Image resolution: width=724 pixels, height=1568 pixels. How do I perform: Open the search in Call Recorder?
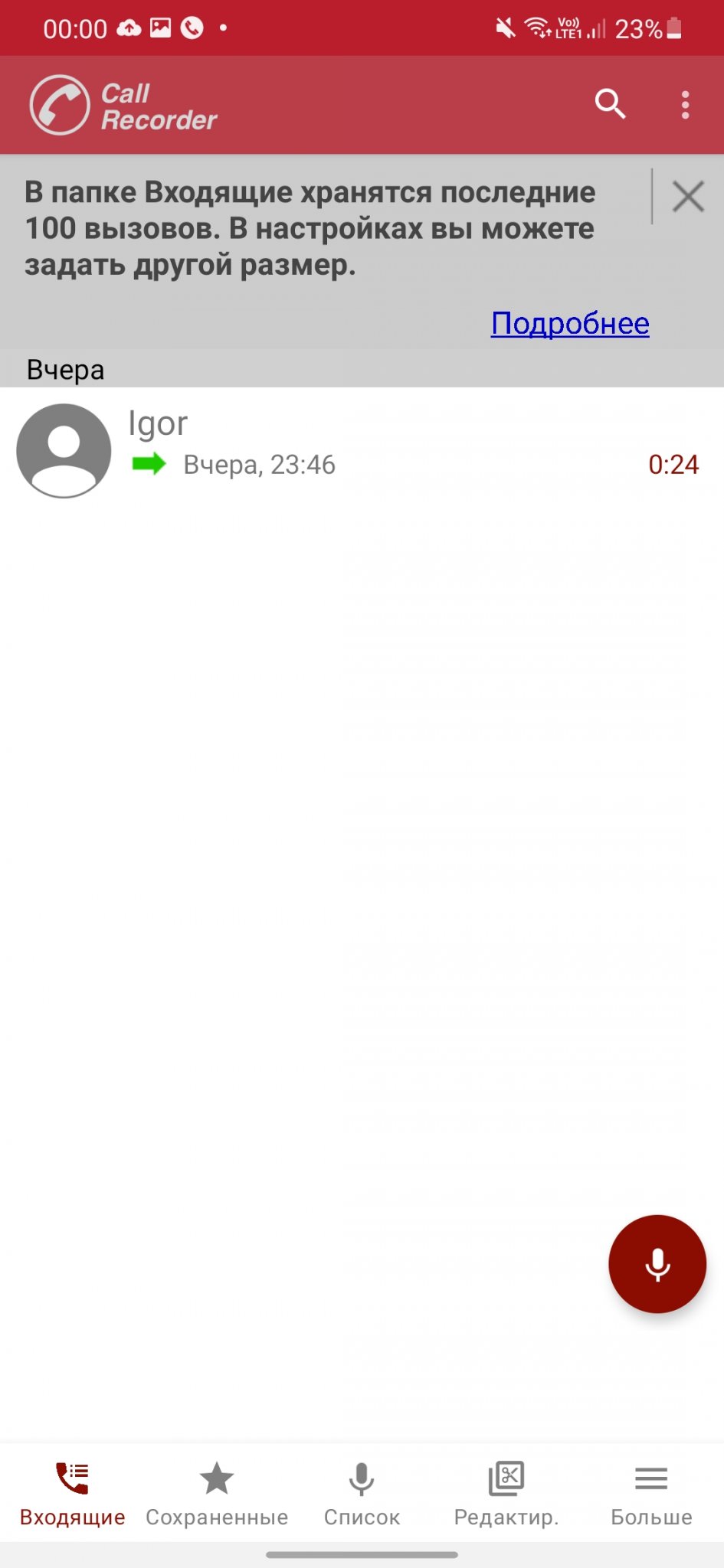610,105
